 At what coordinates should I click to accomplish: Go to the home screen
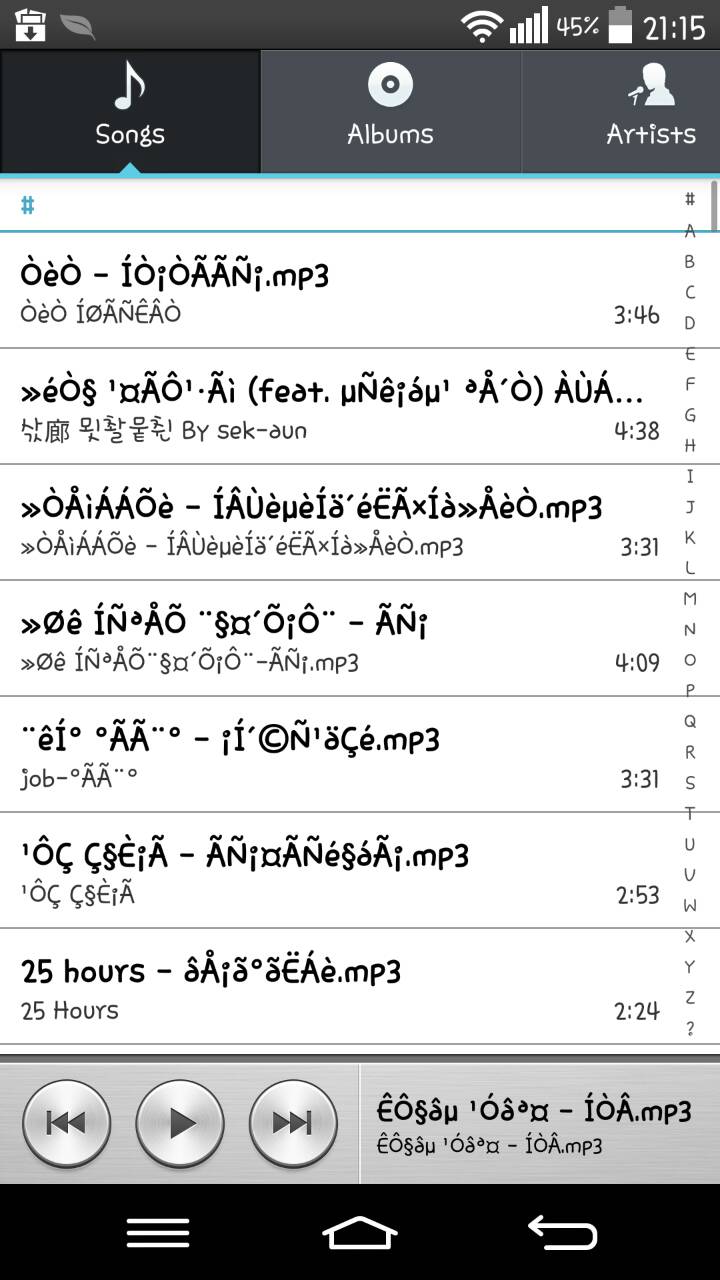pyautogui.click(x=360, y=1233)
